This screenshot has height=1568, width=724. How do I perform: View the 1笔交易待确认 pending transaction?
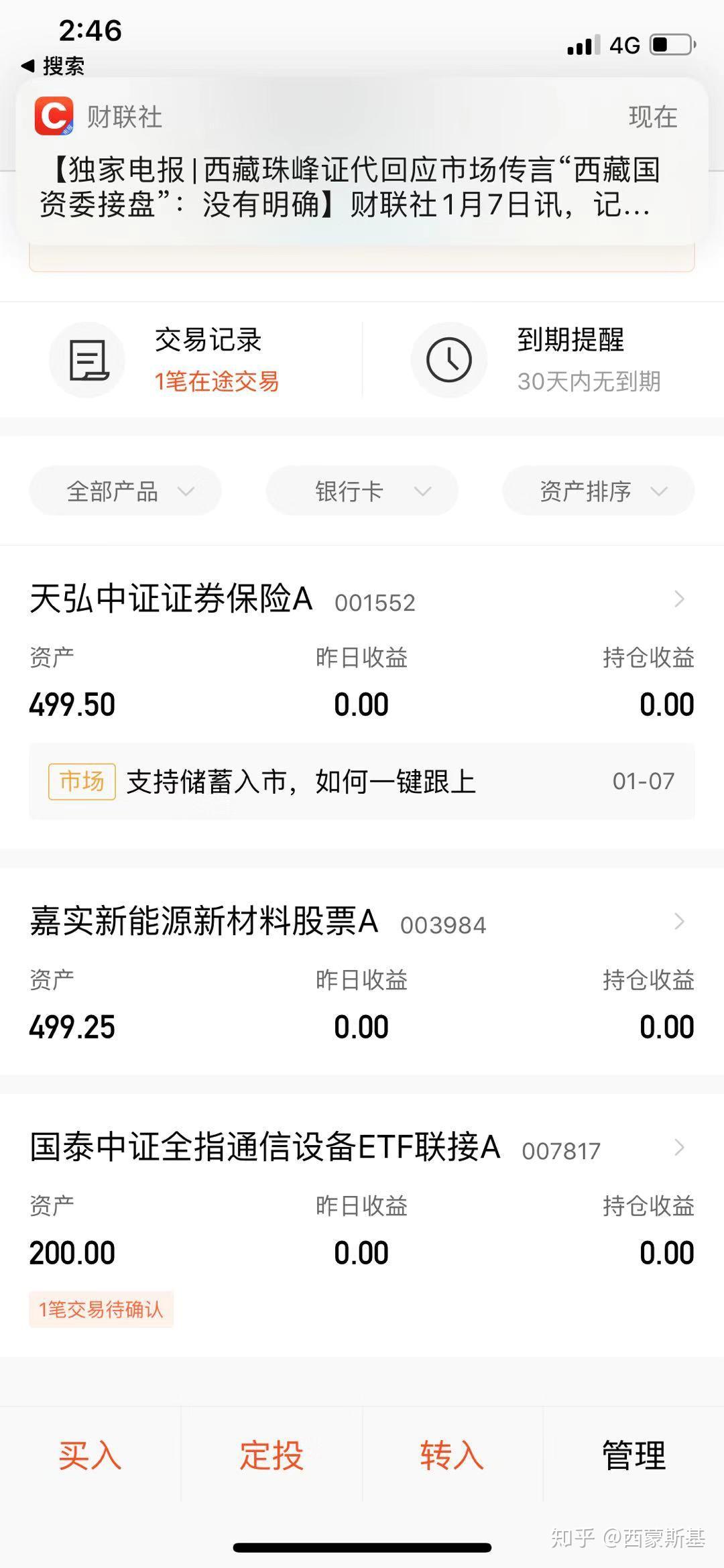point(101,1309)
